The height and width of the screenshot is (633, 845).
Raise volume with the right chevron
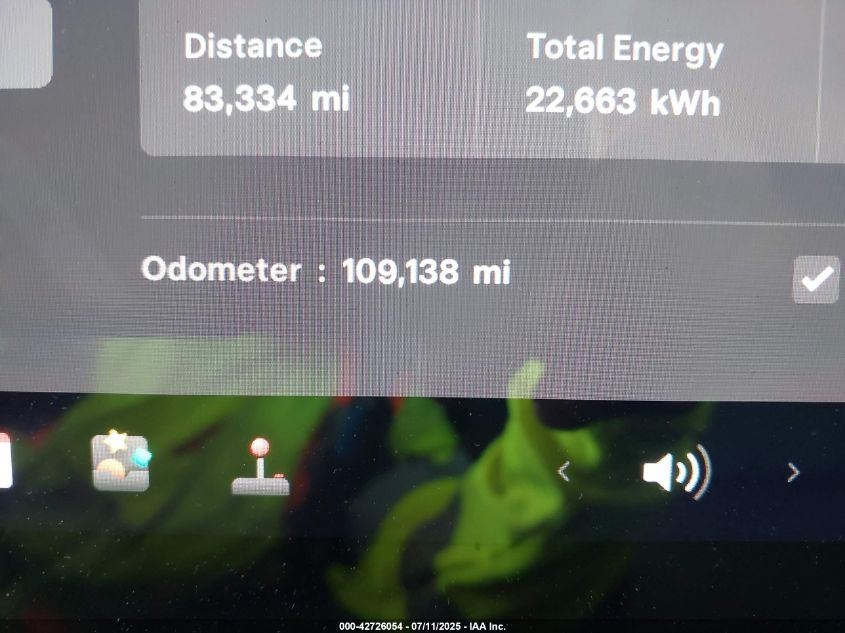[x=793, y=472]
